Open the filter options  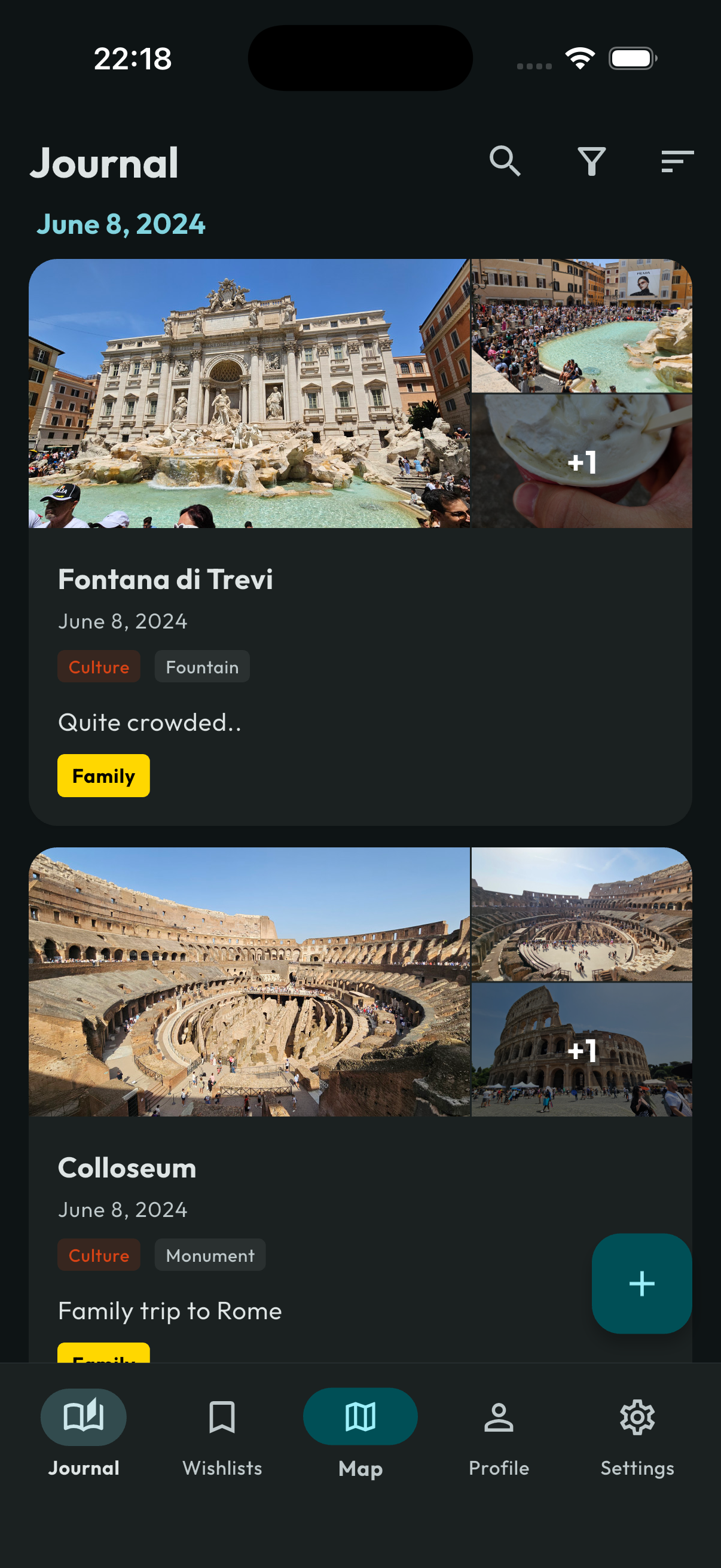(591, 161)
